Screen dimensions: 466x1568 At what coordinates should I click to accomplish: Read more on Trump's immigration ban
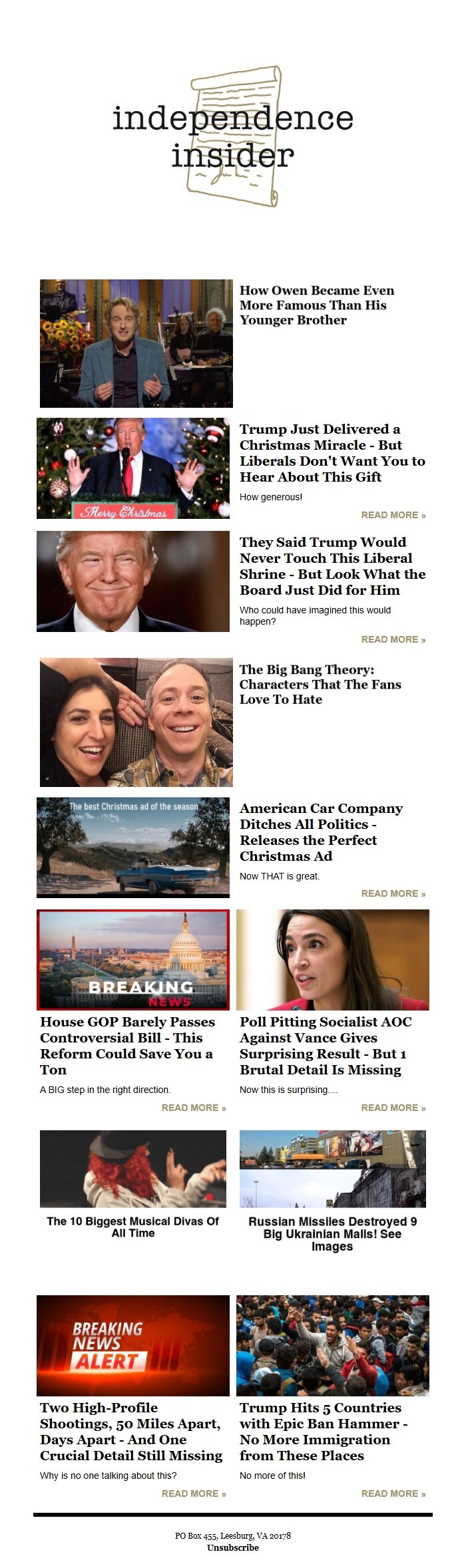(393, 1493)
